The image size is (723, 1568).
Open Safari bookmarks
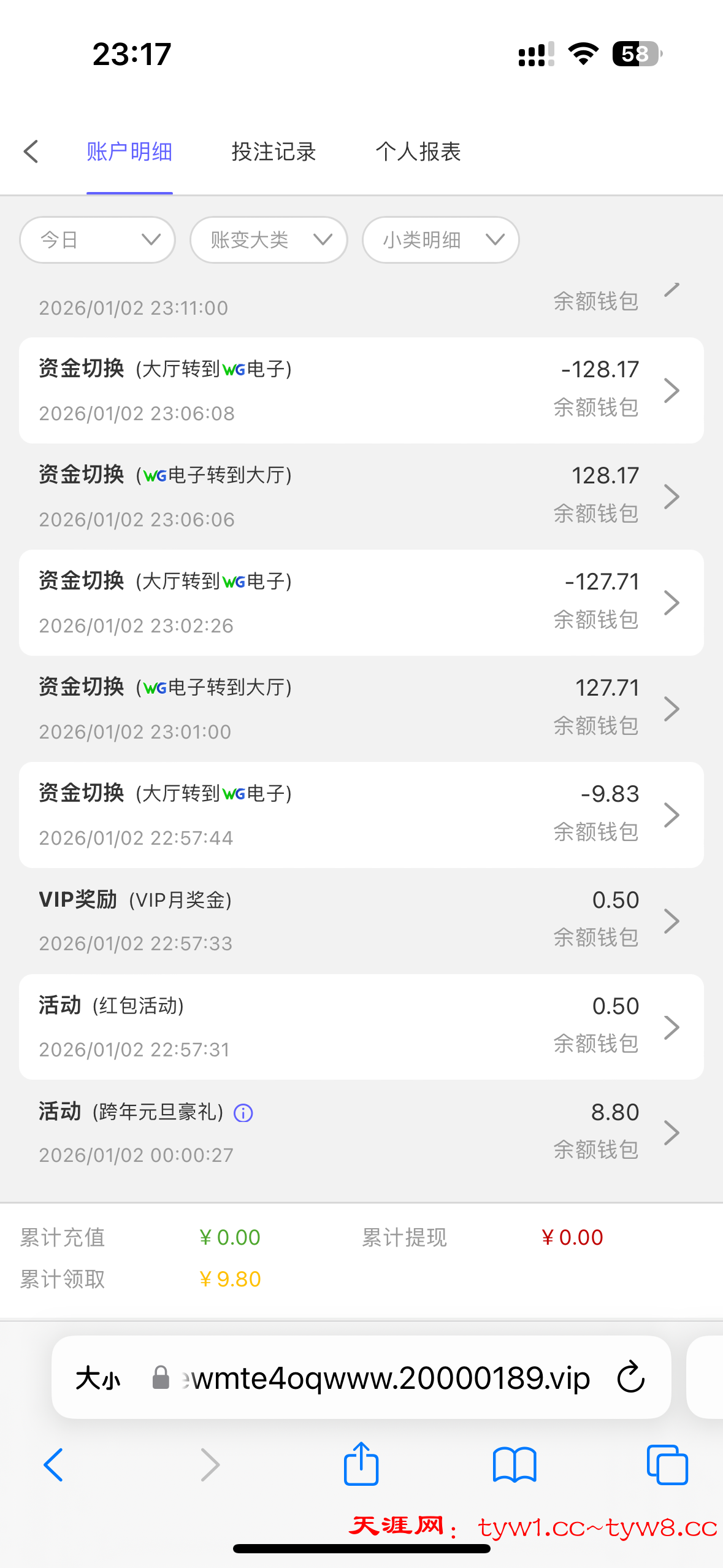click(x=515, y=1465)
